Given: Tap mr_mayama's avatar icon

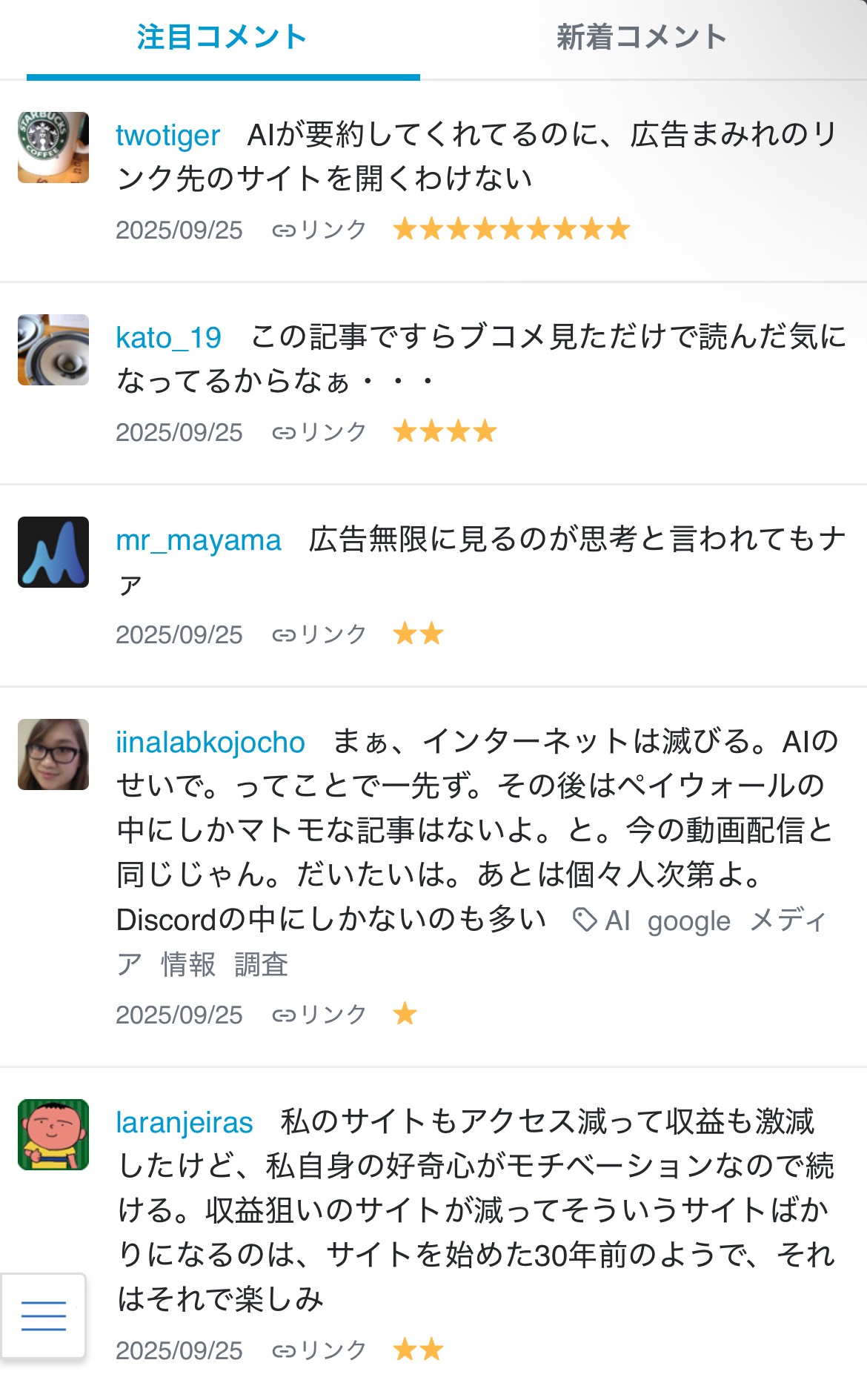Looking at the screenshot, I should pyautogui.click(x=53, y=552).
